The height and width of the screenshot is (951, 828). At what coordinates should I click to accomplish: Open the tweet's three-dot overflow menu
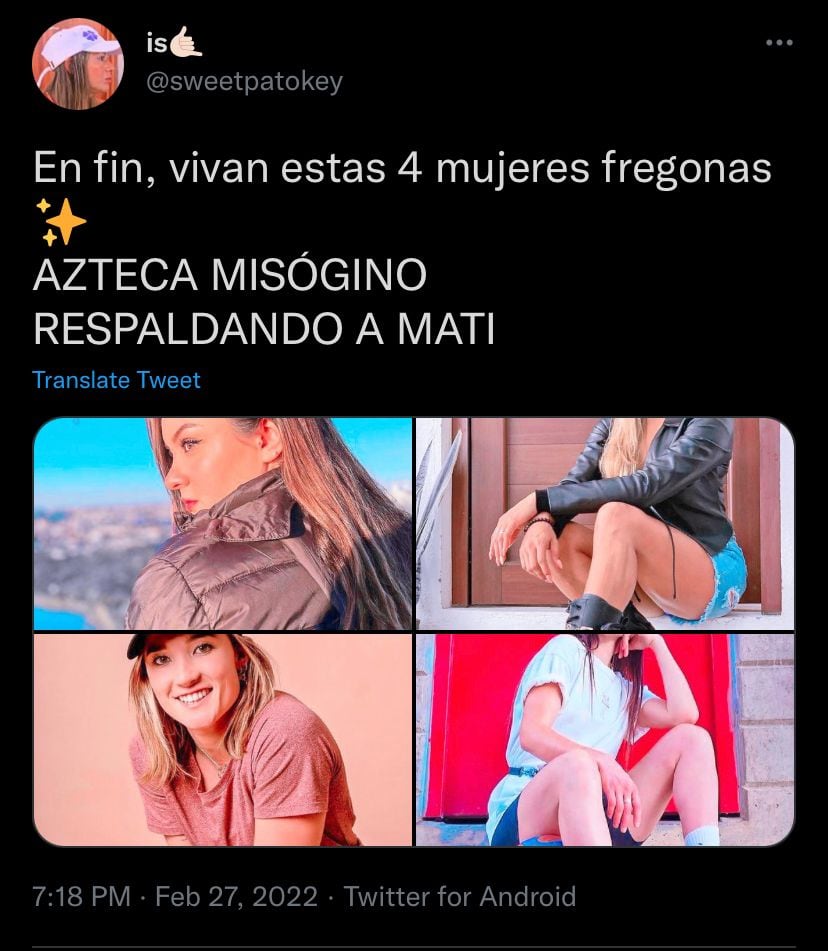(778, 43)
